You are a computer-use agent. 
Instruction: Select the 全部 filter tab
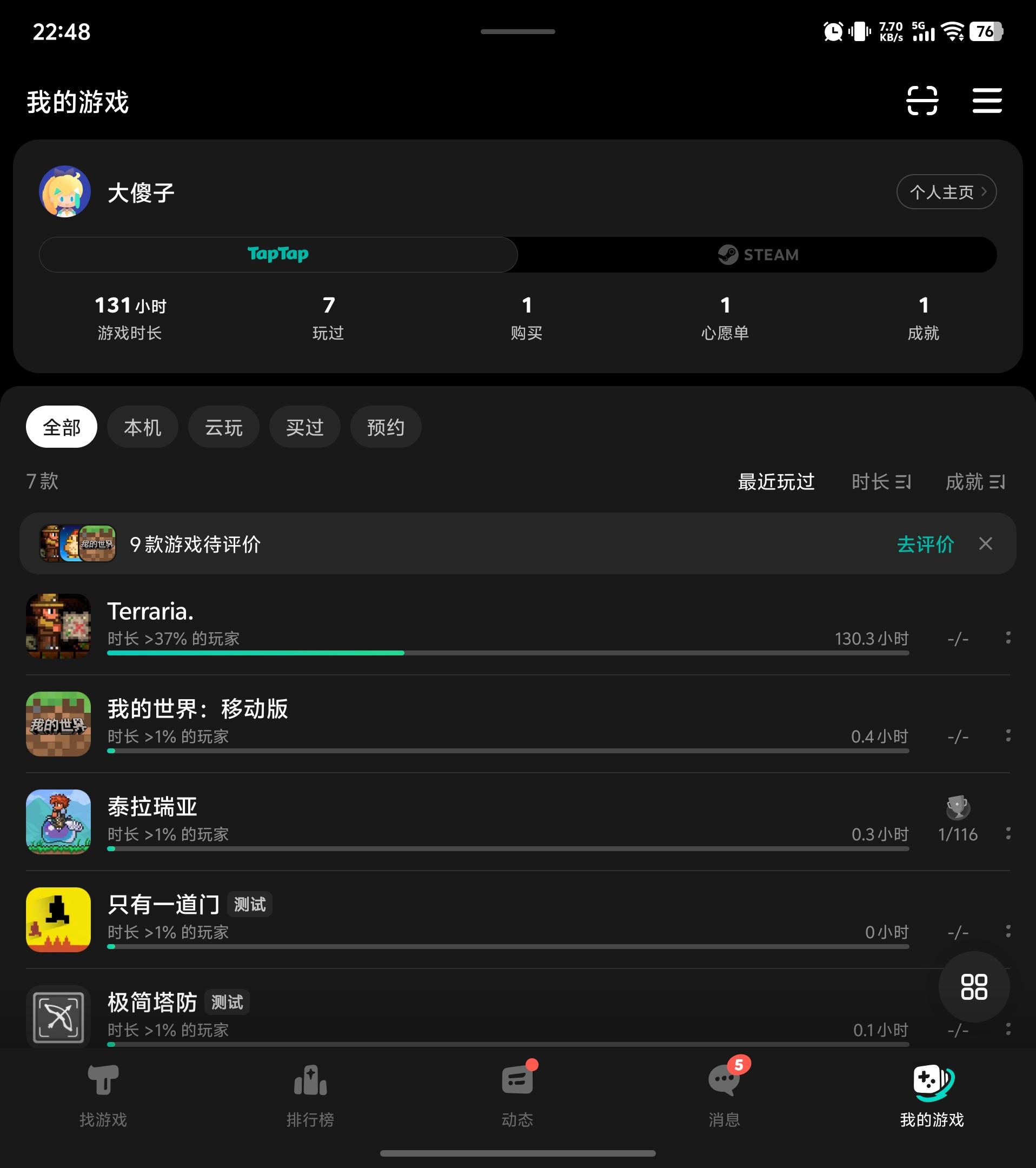(61, 427)
